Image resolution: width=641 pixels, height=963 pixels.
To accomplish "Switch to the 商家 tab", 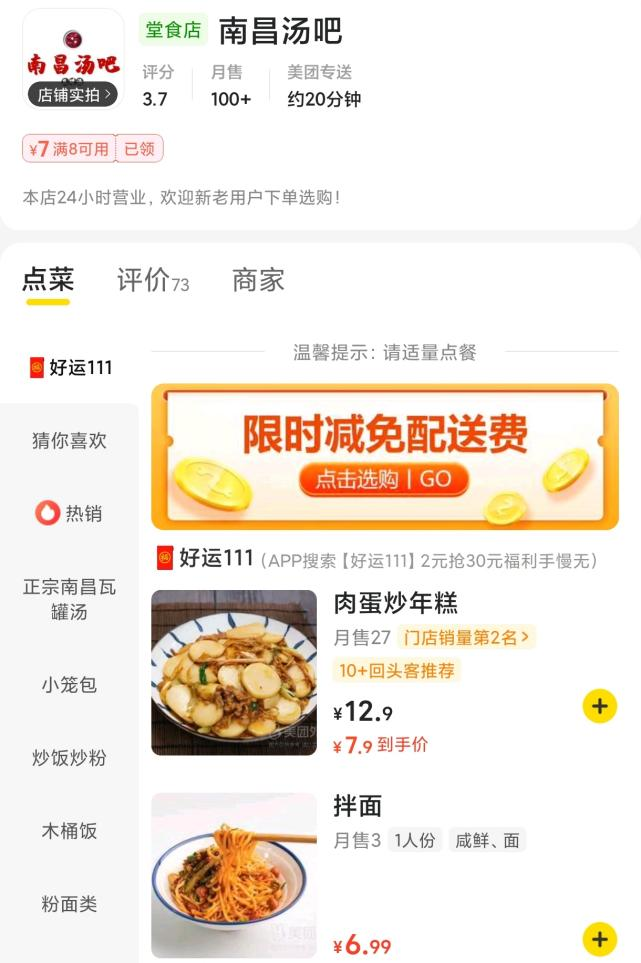I will pyautogui.click(x=258, y=281).
